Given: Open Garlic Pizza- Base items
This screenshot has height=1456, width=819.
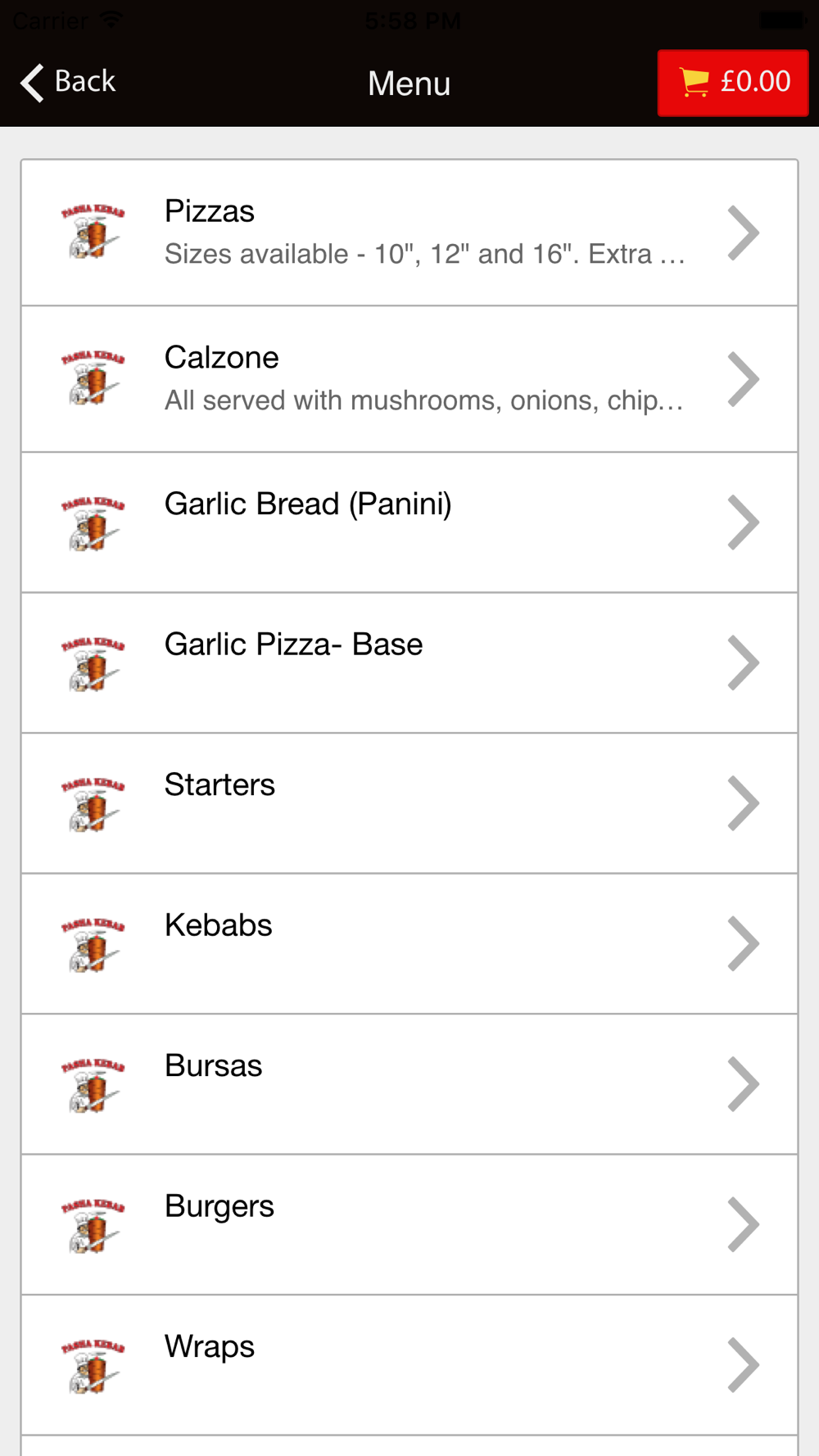Looking at the screenshot, I should click(409, 663).
